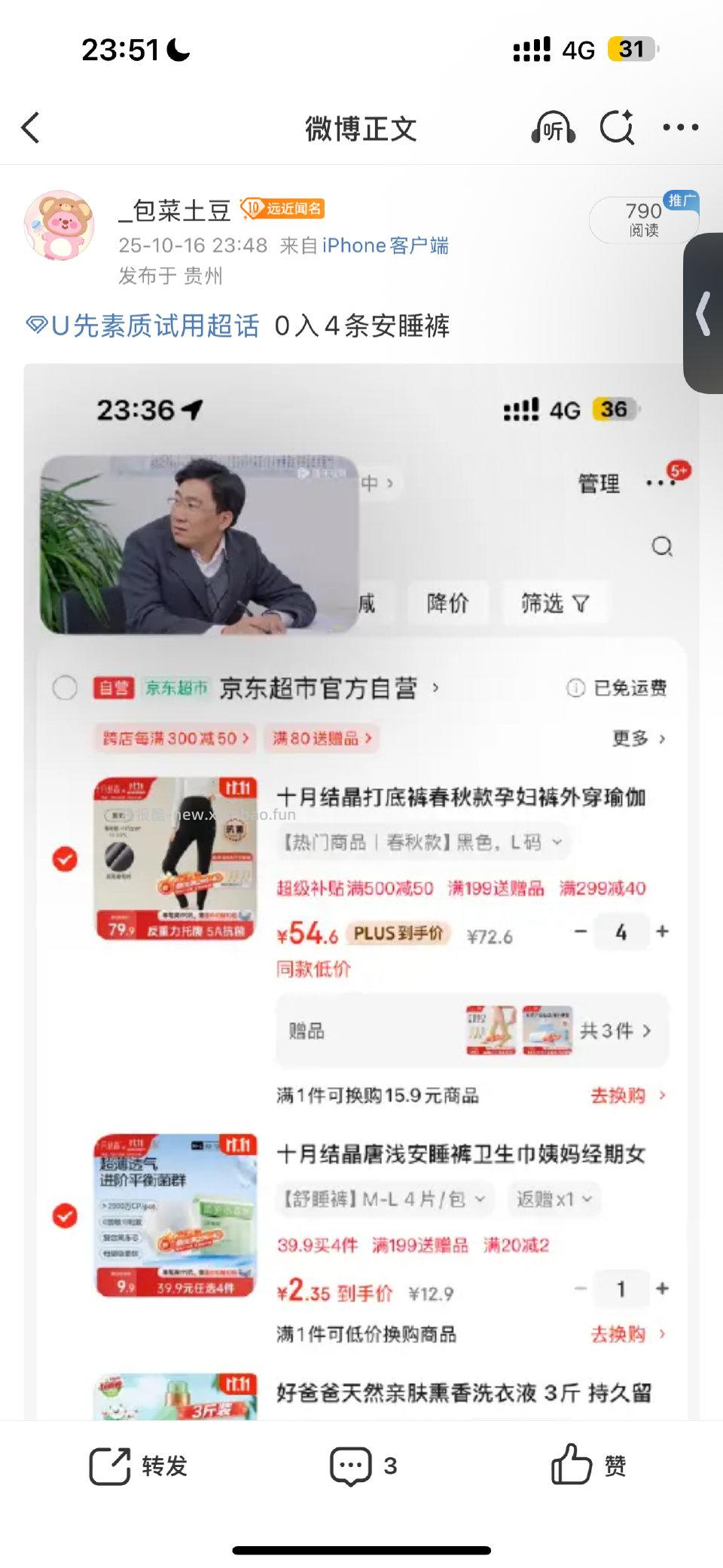The image size is (723, 1568).
Task: Open comments with the speech bubble icon
Action: click(350, 1466)
